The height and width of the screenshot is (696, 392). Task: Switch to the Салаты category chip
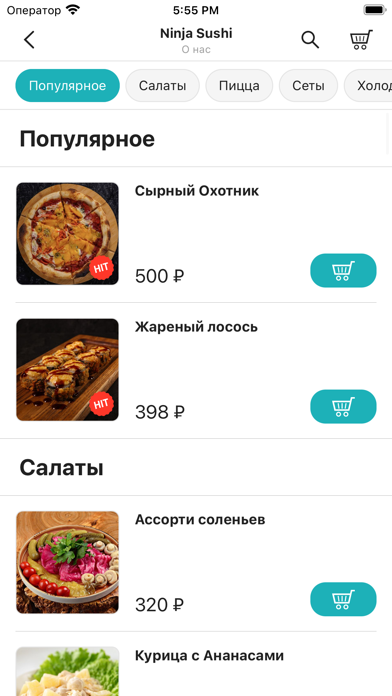(162, 86)
